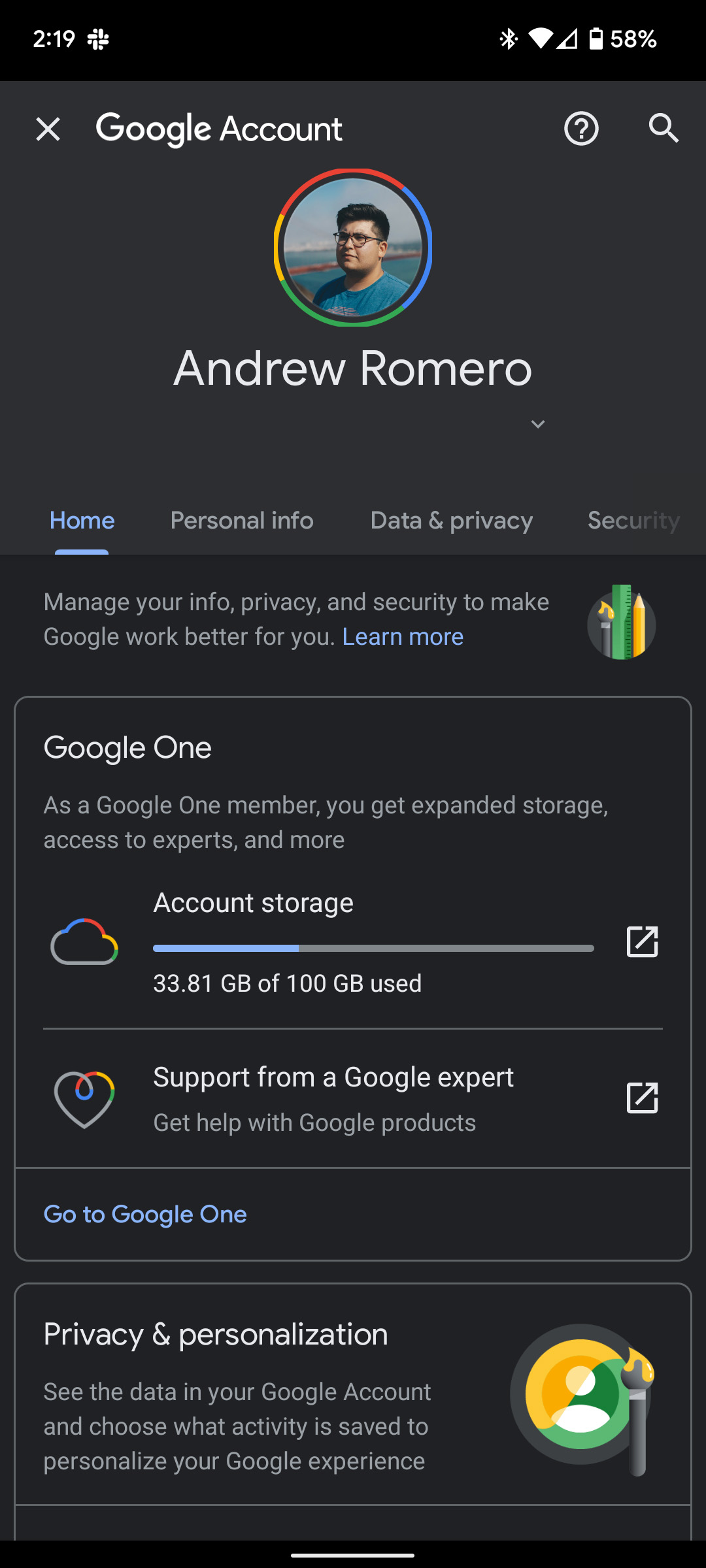Click the account storage progress bar

pyautogui.click(x=373, y=948)
